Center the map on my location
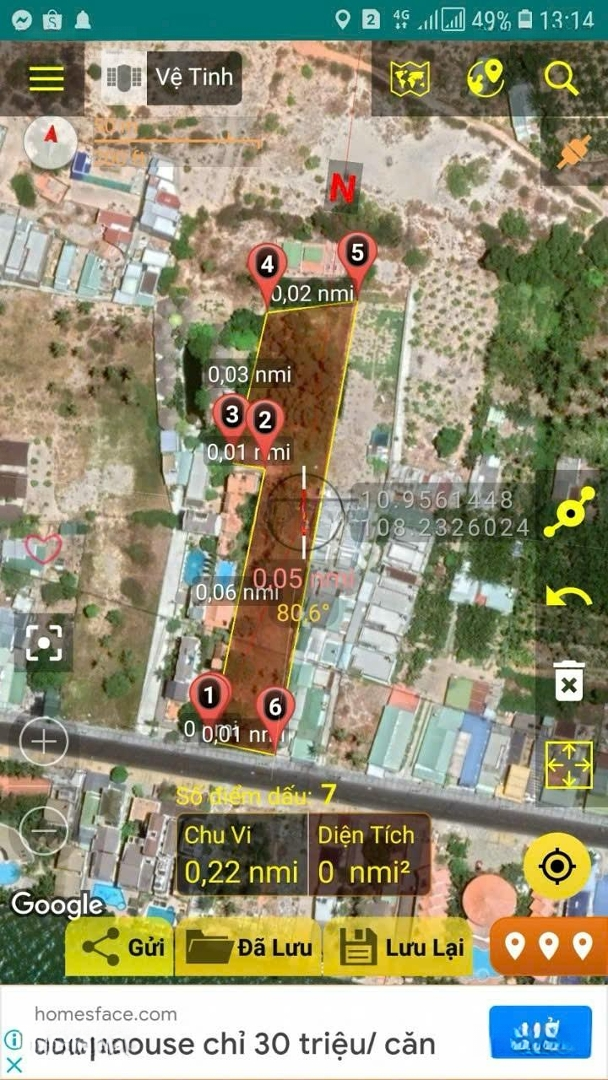The height and width of the screenshot is (1080, 608). (557, 866)
